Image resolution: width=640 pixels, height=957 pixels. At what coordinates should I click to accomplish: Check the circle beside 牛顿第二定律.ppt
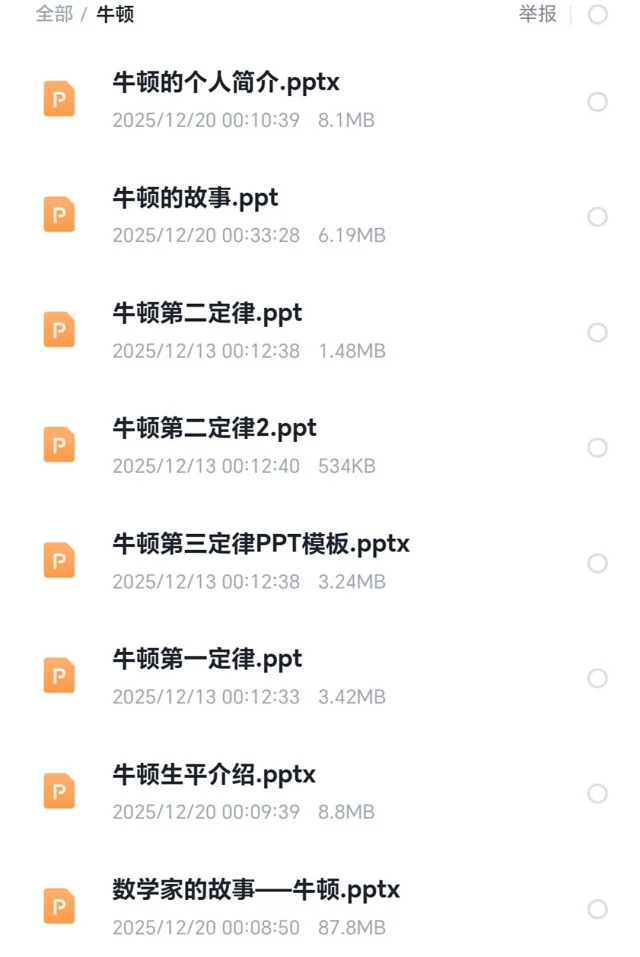597,332
